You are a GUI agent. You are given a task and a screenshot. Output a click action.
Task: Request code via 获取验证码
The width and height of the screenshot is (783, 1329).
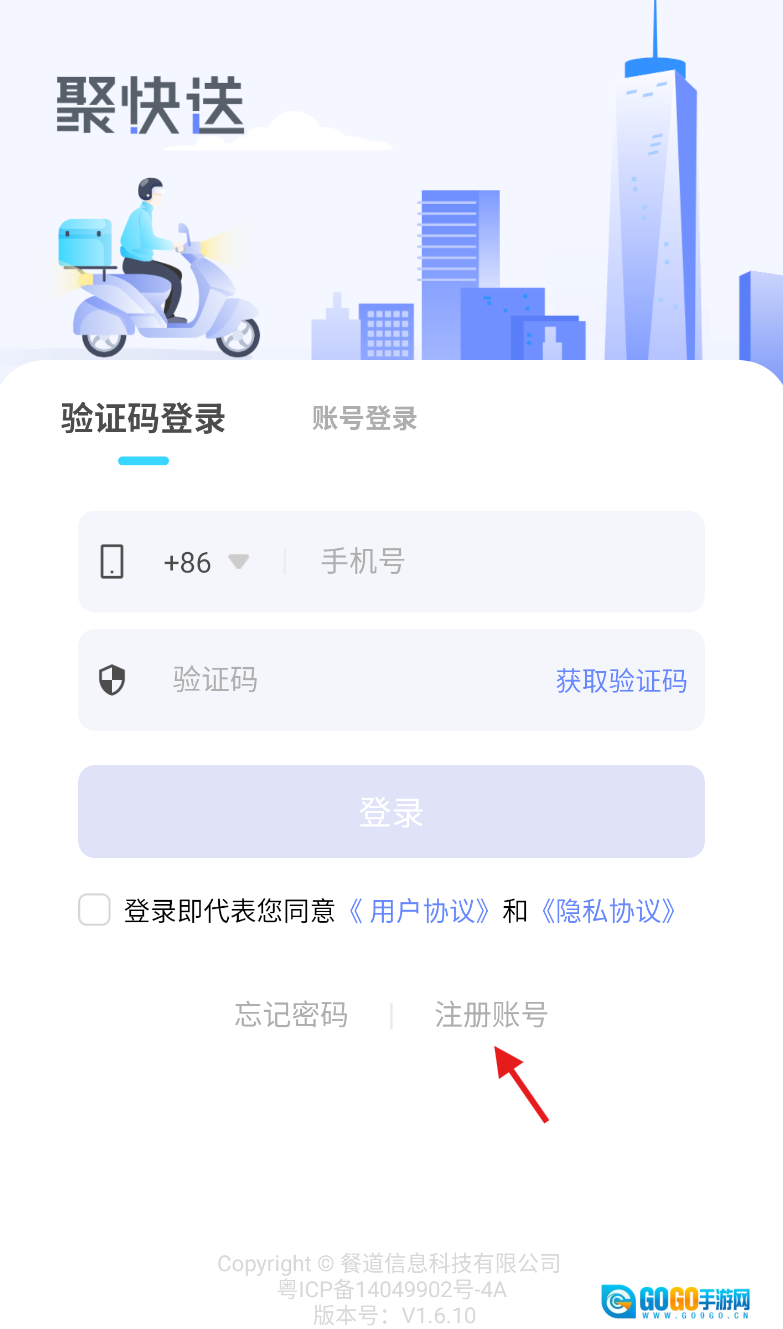coord(621,681)
